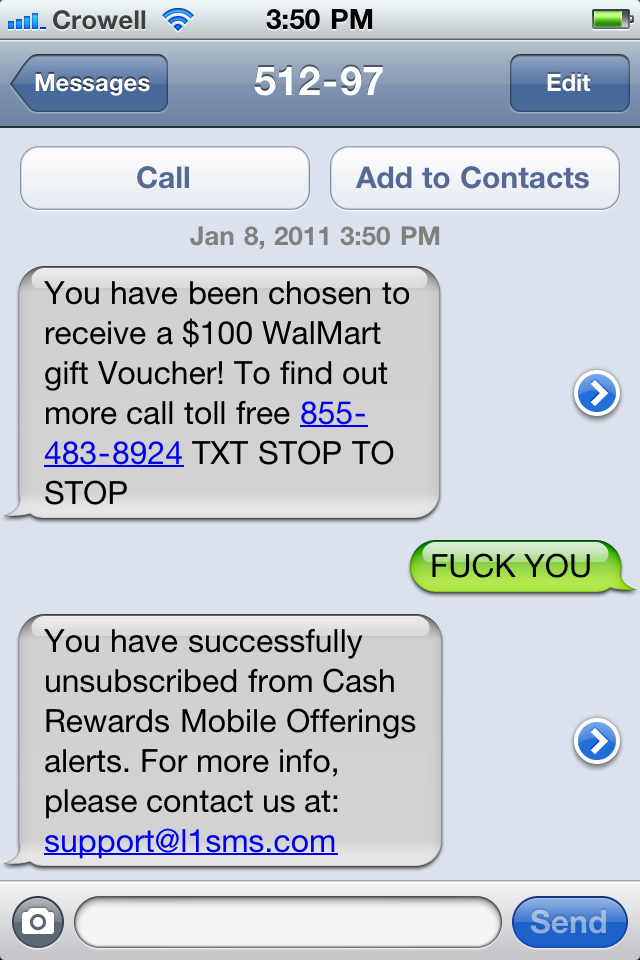Go back to the Messages list
The image size is (640, 960).
tap(90, 84)
